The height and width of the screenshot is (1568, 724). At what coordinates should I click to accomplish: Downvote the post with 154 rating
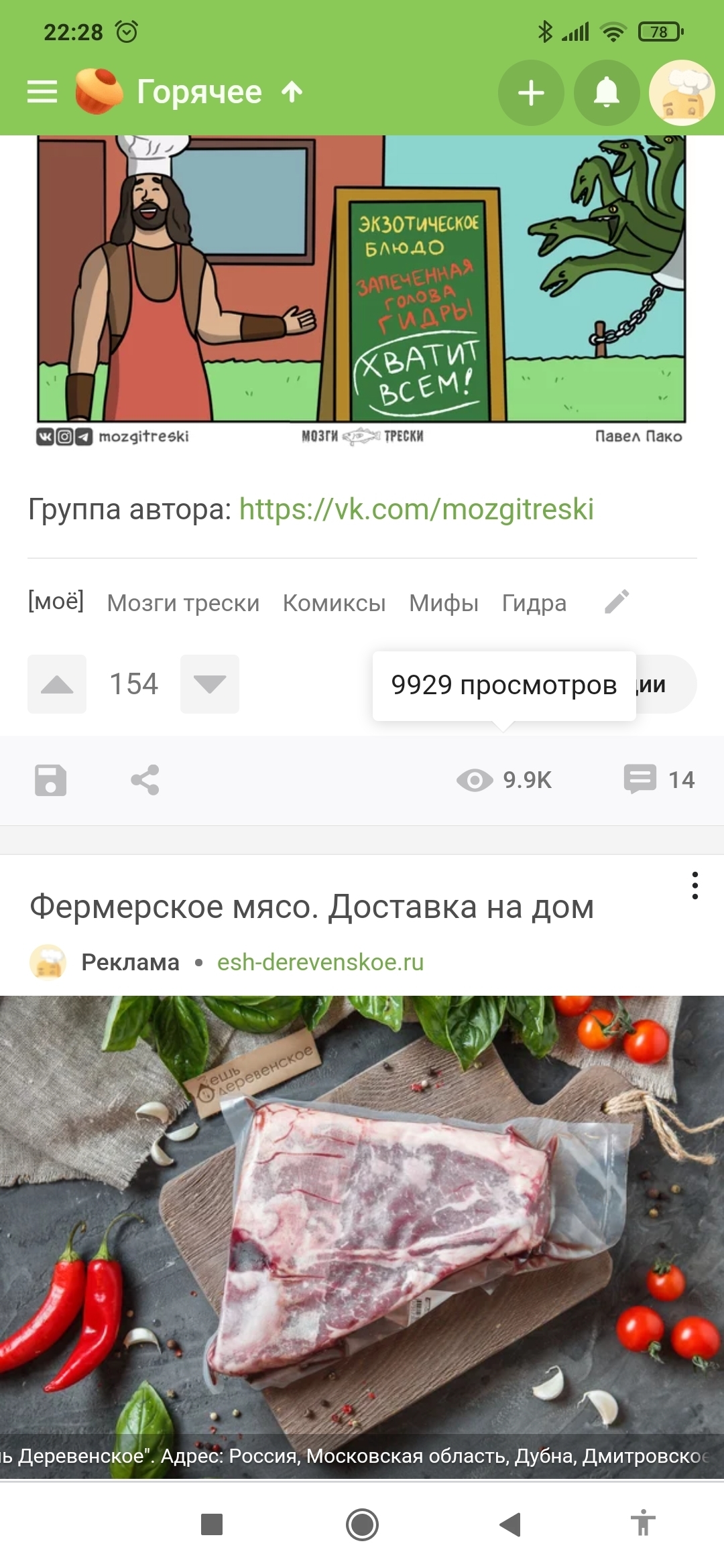tap(210, 684)
